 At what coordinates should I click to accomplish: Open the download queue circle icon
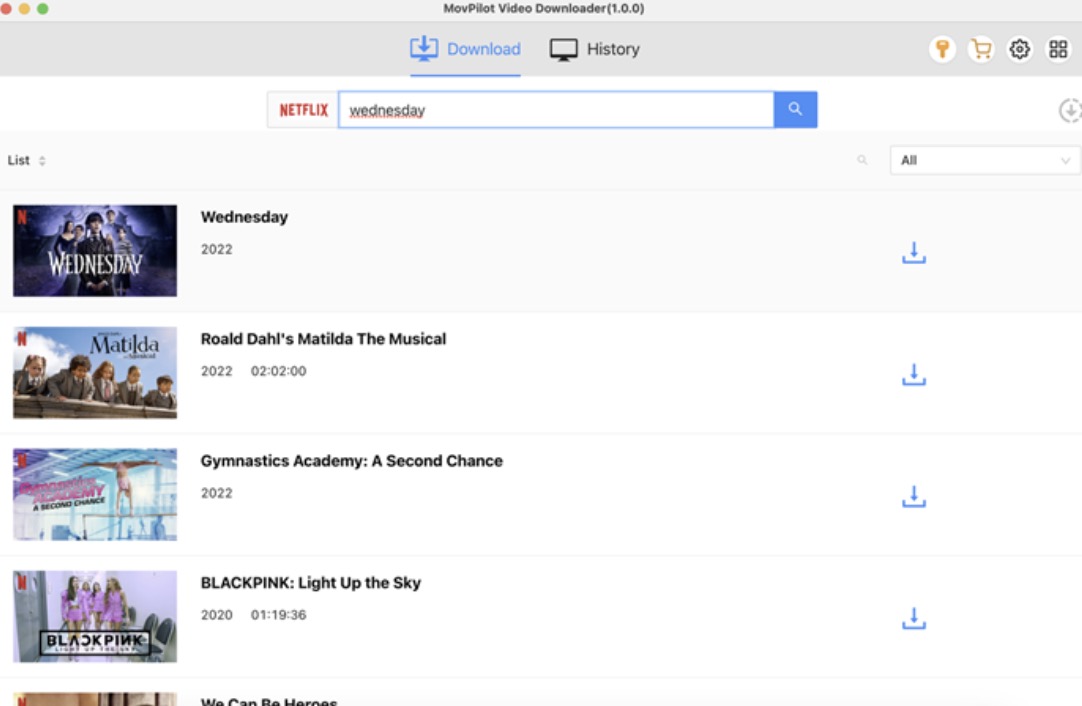(1070, 110)
